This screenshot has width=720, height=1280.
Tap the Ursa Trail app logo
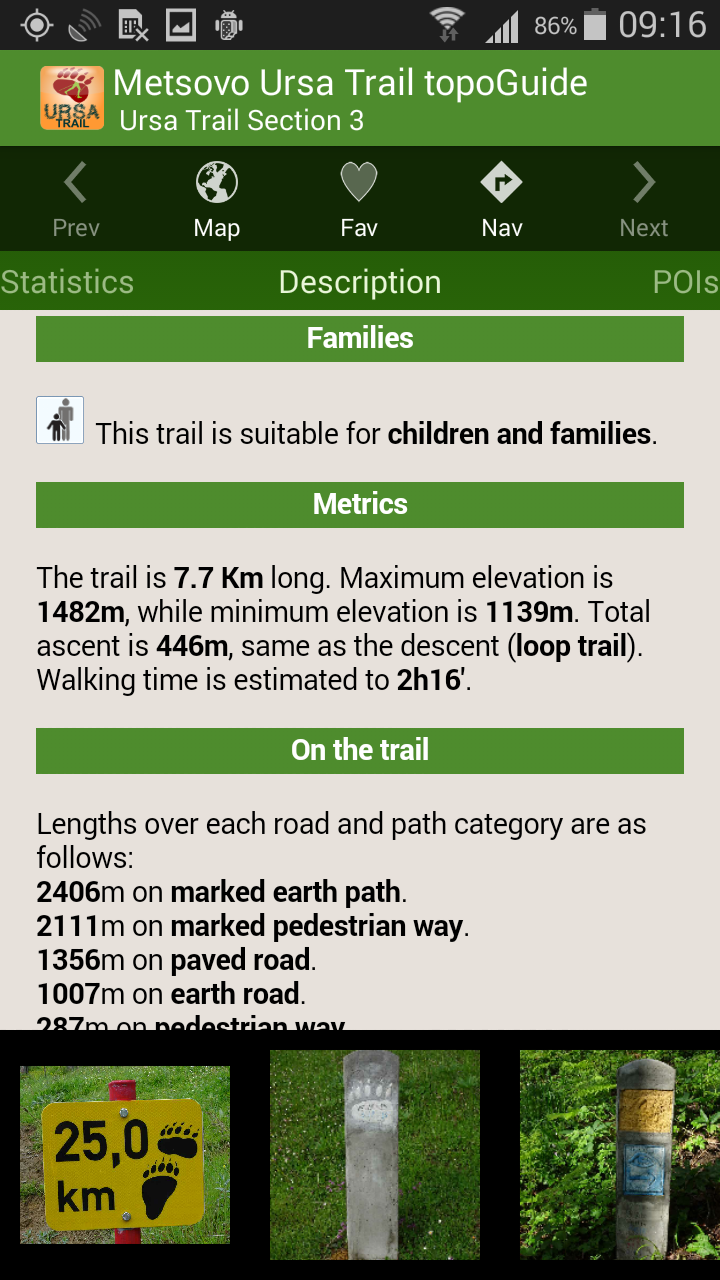click(x=72, y=98)
